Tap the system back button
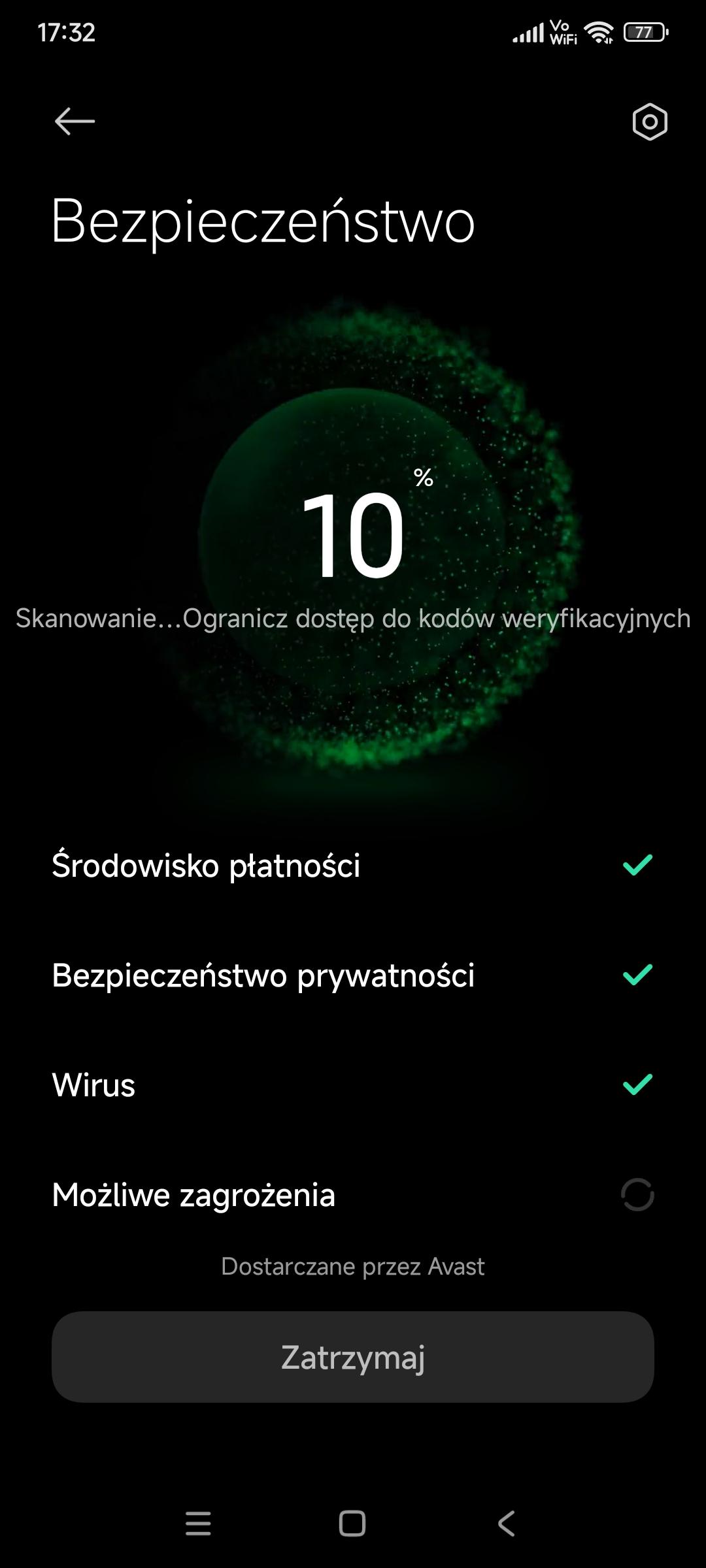Screen dimensions: 706x1568 click(507, 1524)
